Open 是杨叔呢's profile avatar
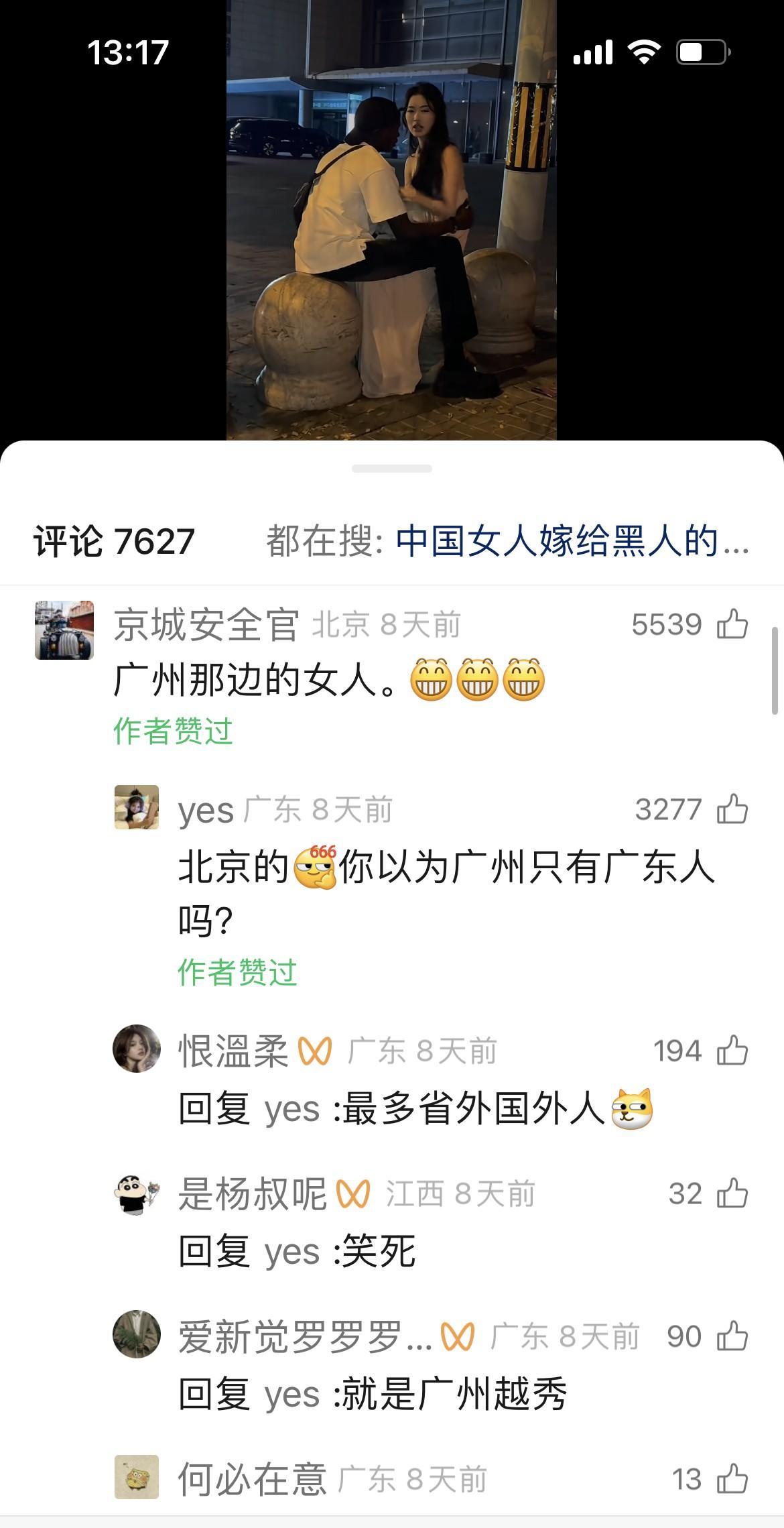The height and width of the screenshot is (1528, 784). 137,1193
